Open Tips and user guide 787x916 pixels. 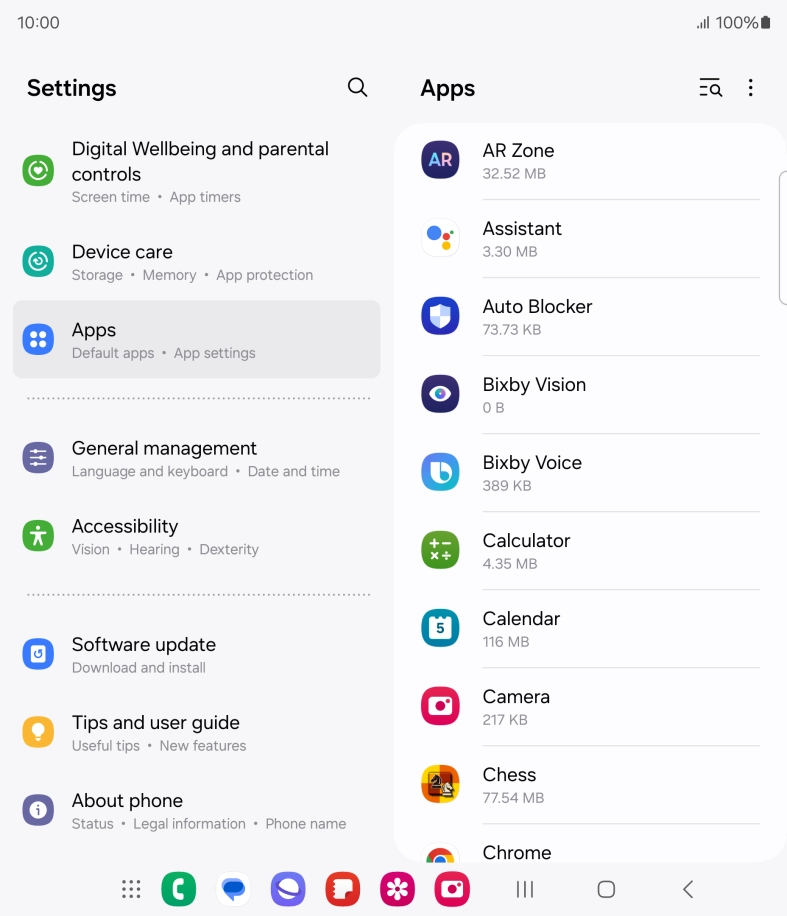pos(197,733)
